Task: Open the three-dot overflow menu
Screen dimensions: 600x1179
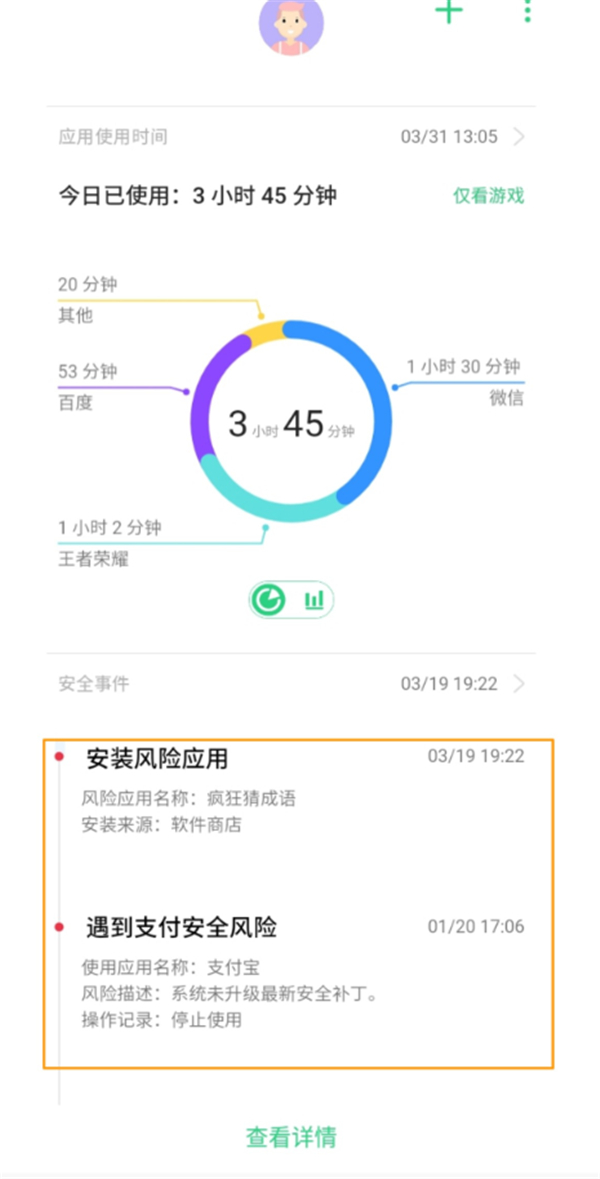Action: tap(527, 12)
